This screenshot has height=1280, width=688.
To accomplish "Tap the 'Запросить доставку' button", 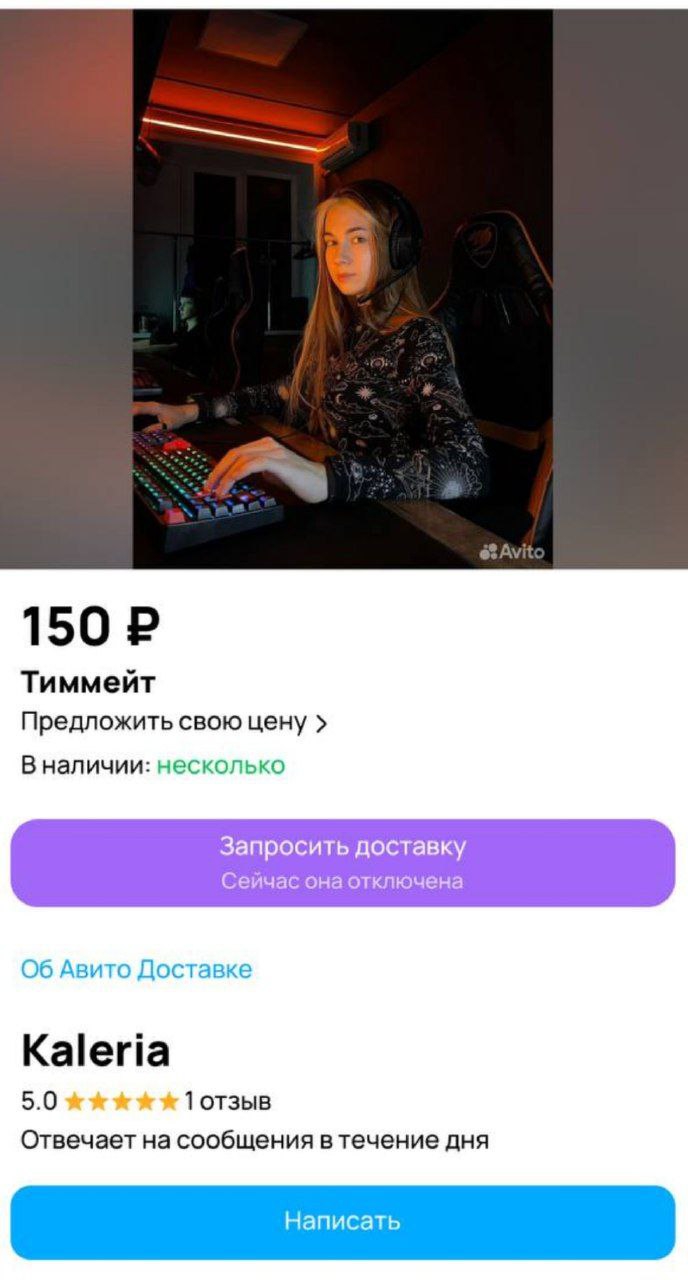I will 343,863.
